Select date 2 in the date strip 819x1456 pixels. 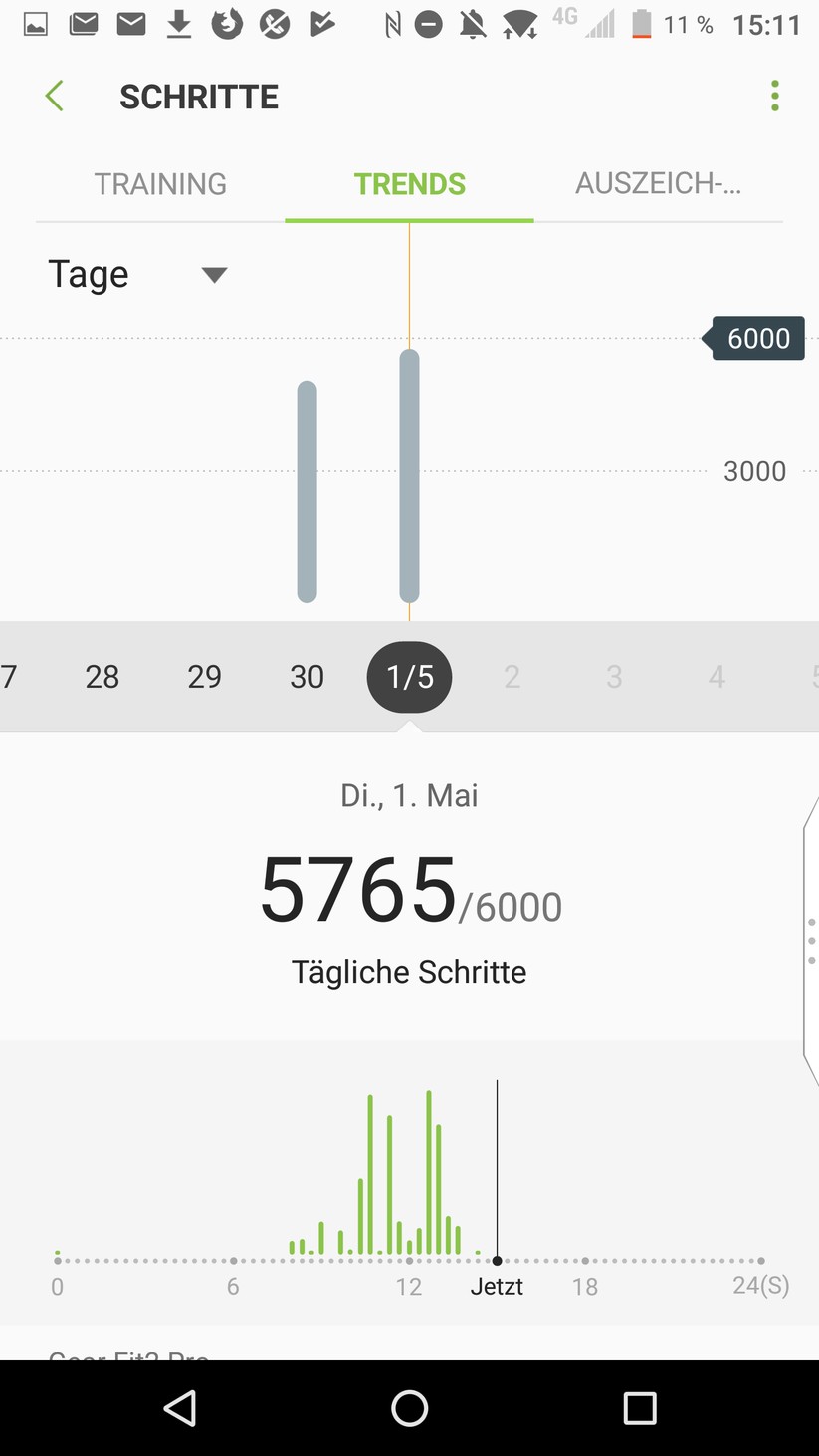pyautogui.click(x=512, y=676)
